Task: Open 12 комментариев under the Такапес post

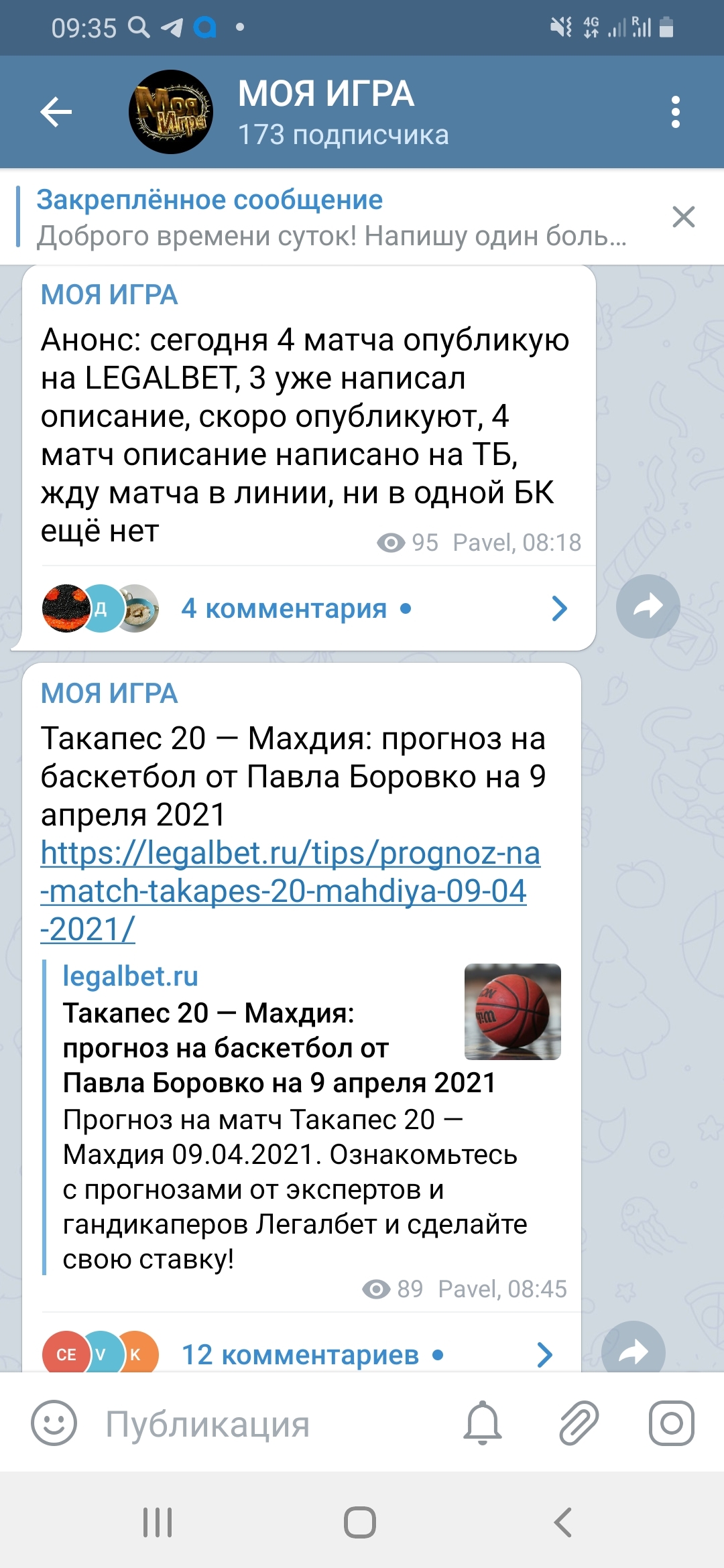Action: [302, 1355]
